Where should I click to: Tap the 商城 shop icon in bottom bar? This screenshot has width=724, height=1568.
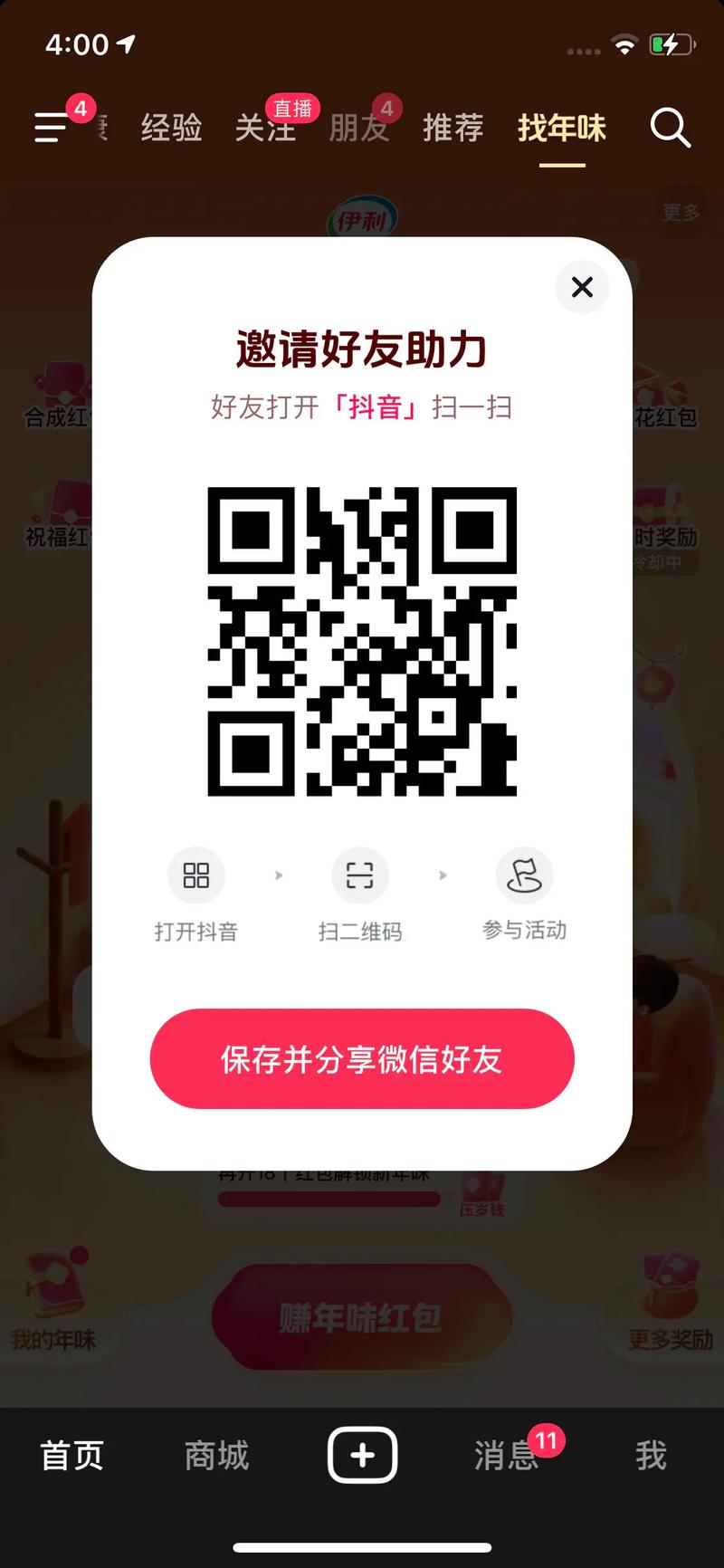pyautogui.click(x=215, y=1454)
